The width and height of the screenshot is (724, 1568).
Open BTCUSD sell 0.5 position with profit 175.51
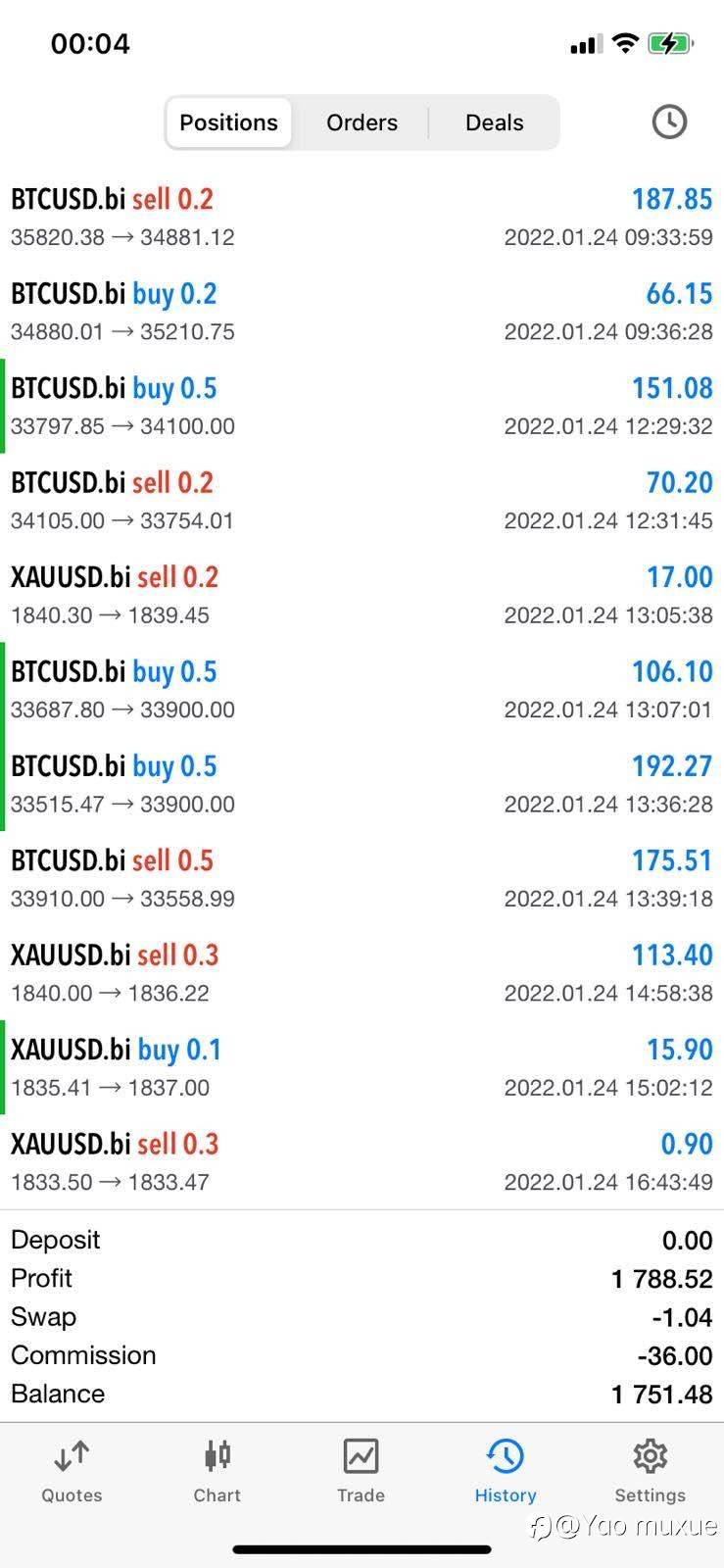(362, 879)
